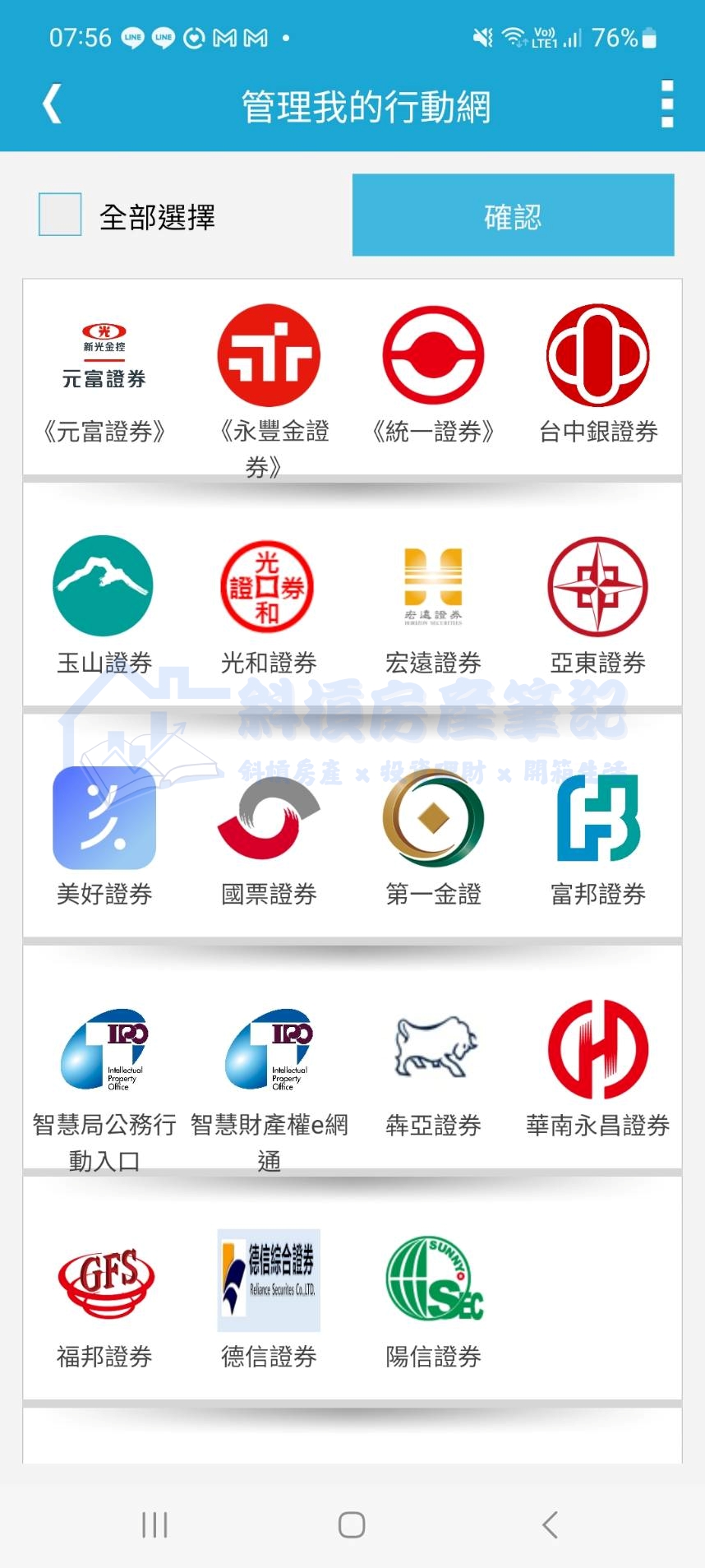Tap the GFS 福邦證券 icon

[x=104, y=1279]
